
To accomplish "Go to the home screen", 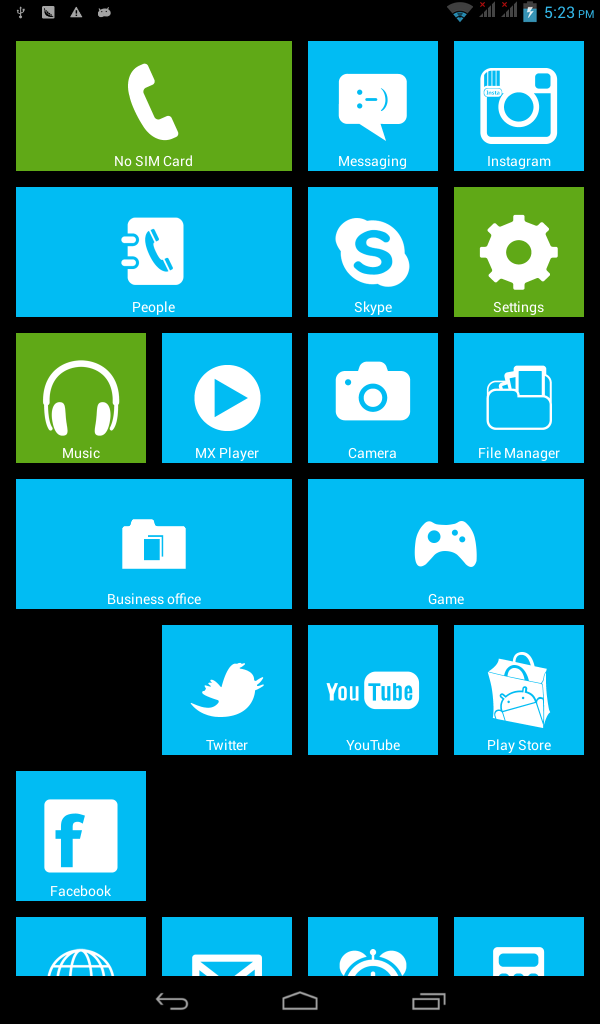I will point(300,1000).
